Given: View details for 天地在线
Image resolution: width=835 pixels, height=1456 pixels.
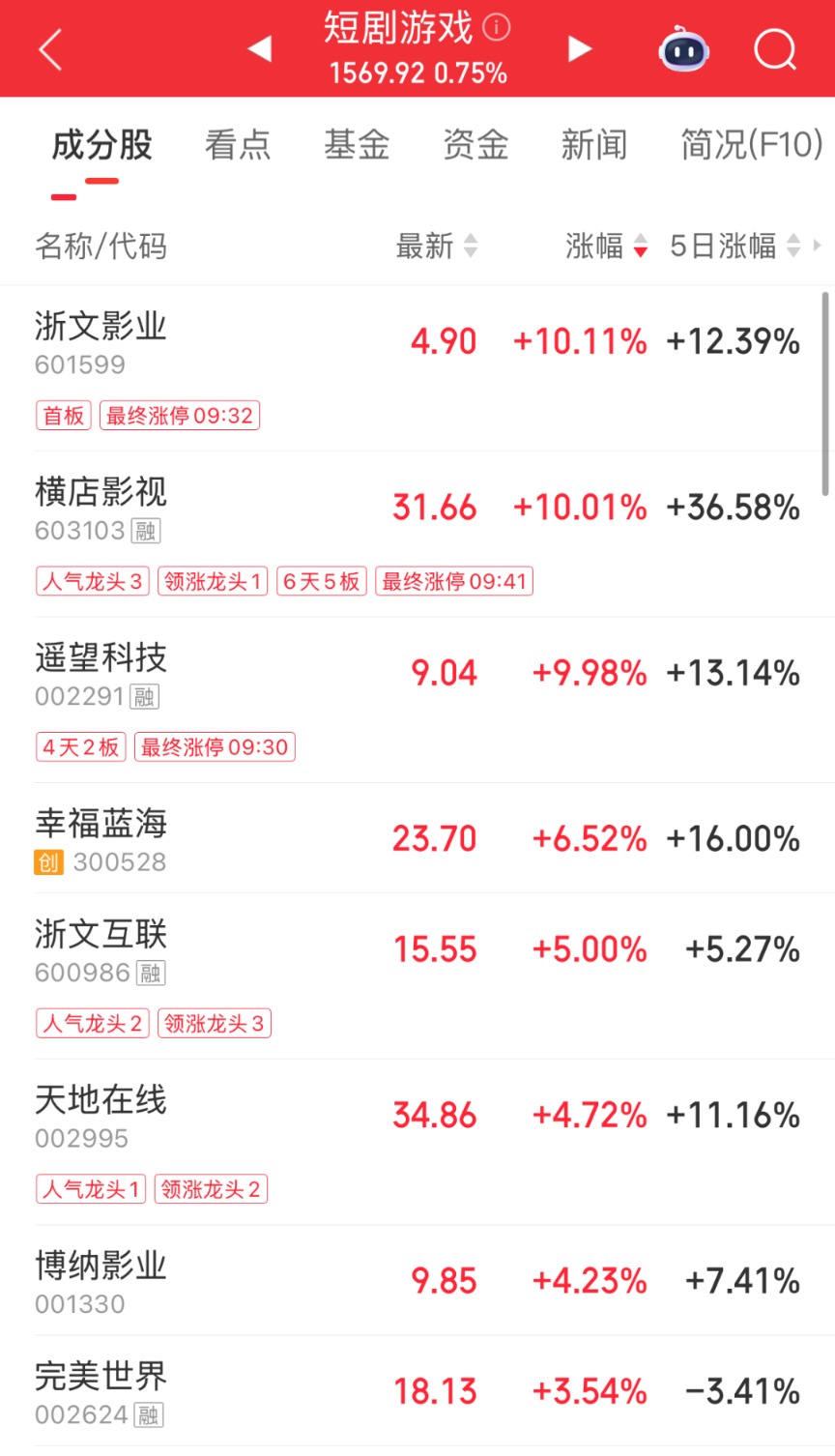Looking at the screenshot, I should [x=101, y=1114].
